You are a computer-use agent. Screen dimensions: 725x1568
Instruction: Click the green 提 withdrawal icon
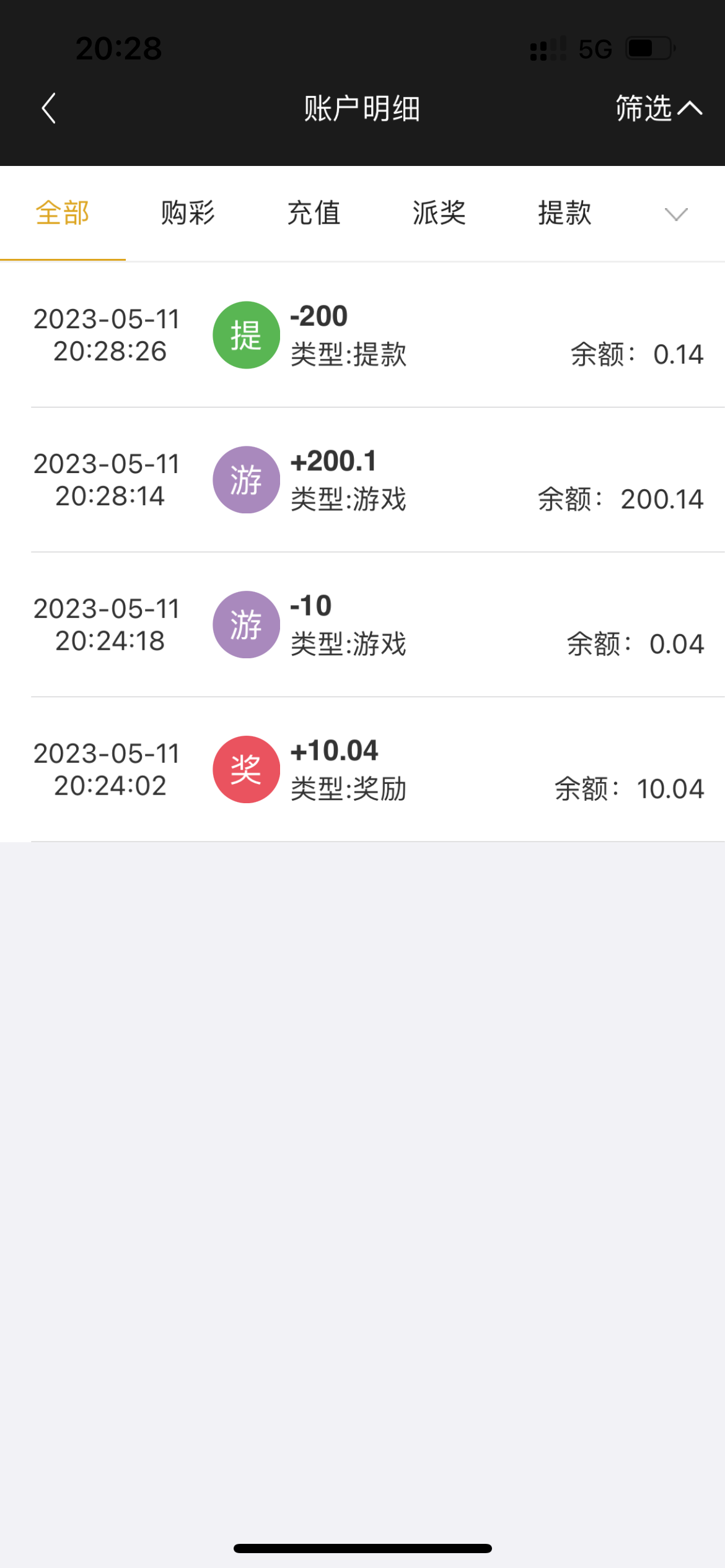[x=246, y=334]
